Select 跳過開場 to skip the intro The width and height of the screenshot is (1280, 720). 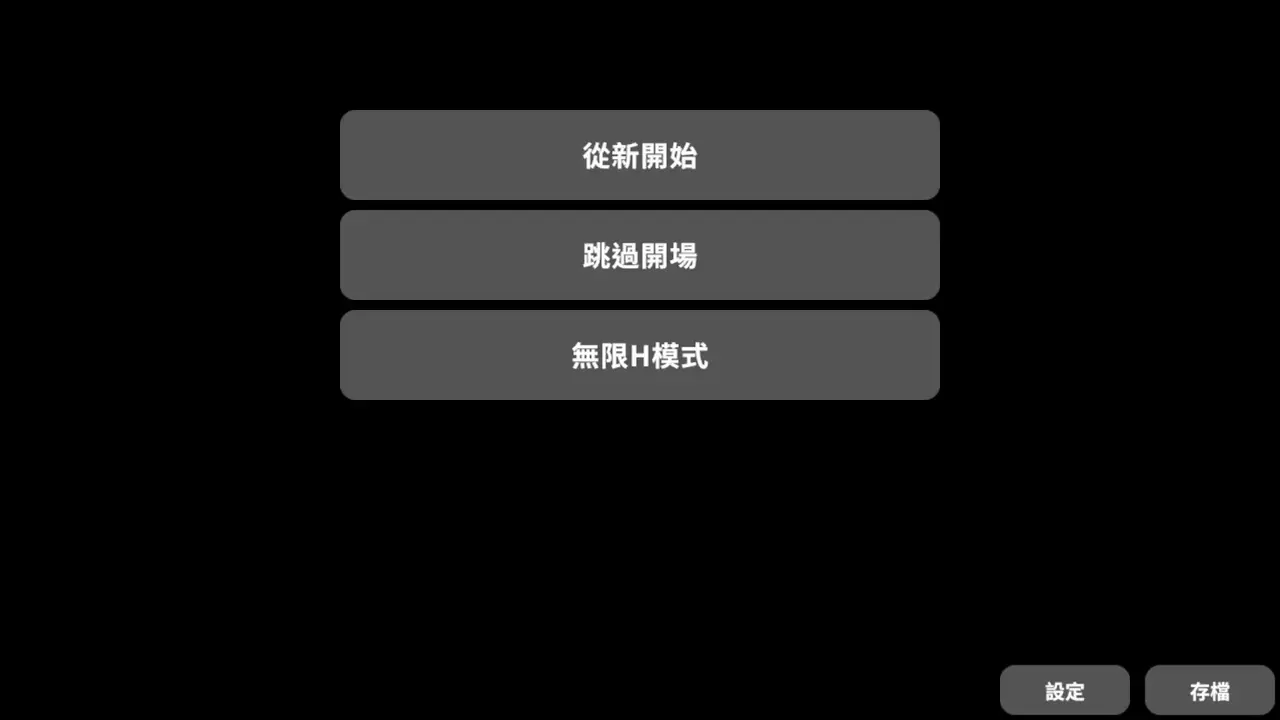(640, 255)
